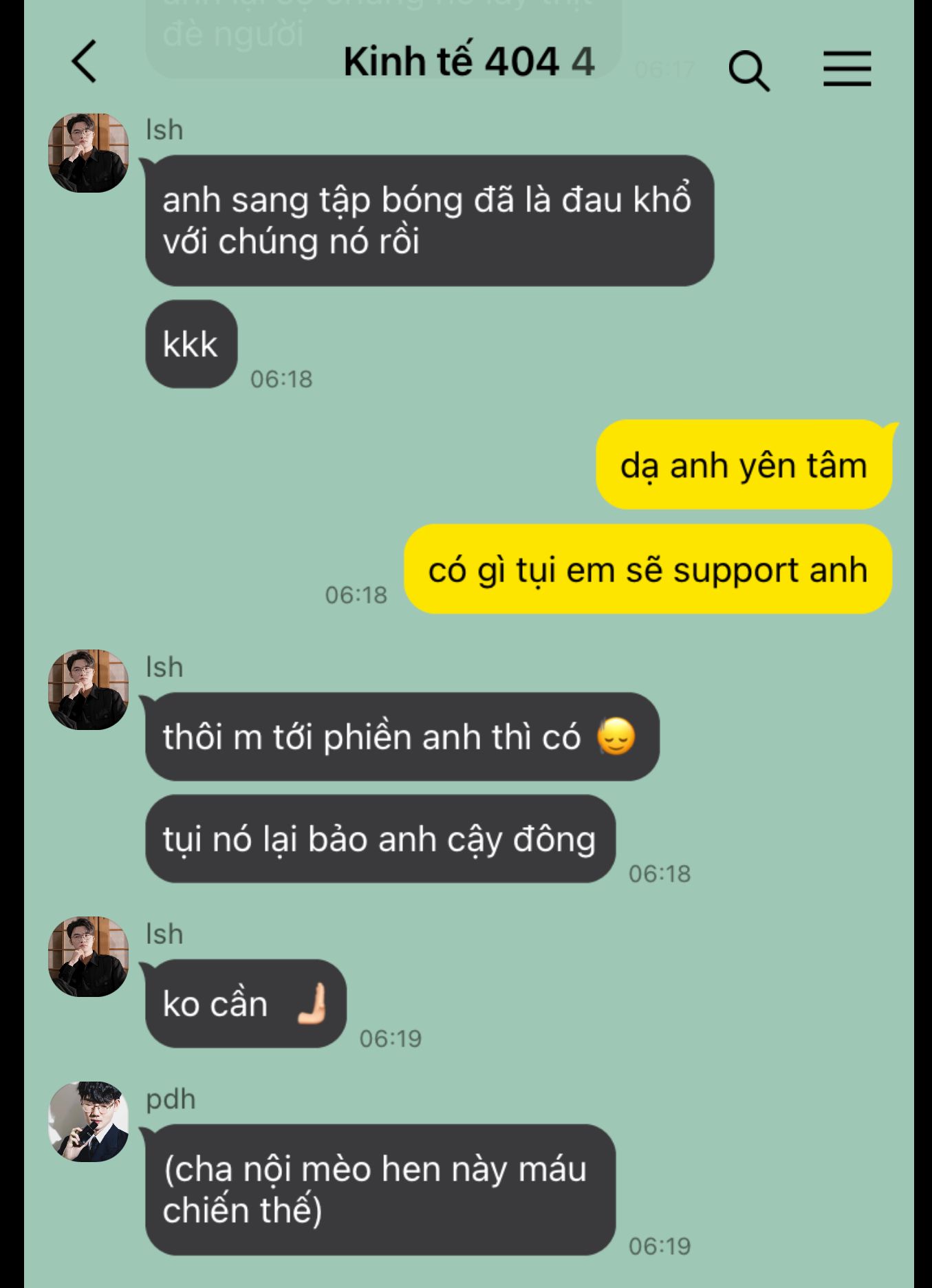Open the chat room hamburger menu

(847, 69)
